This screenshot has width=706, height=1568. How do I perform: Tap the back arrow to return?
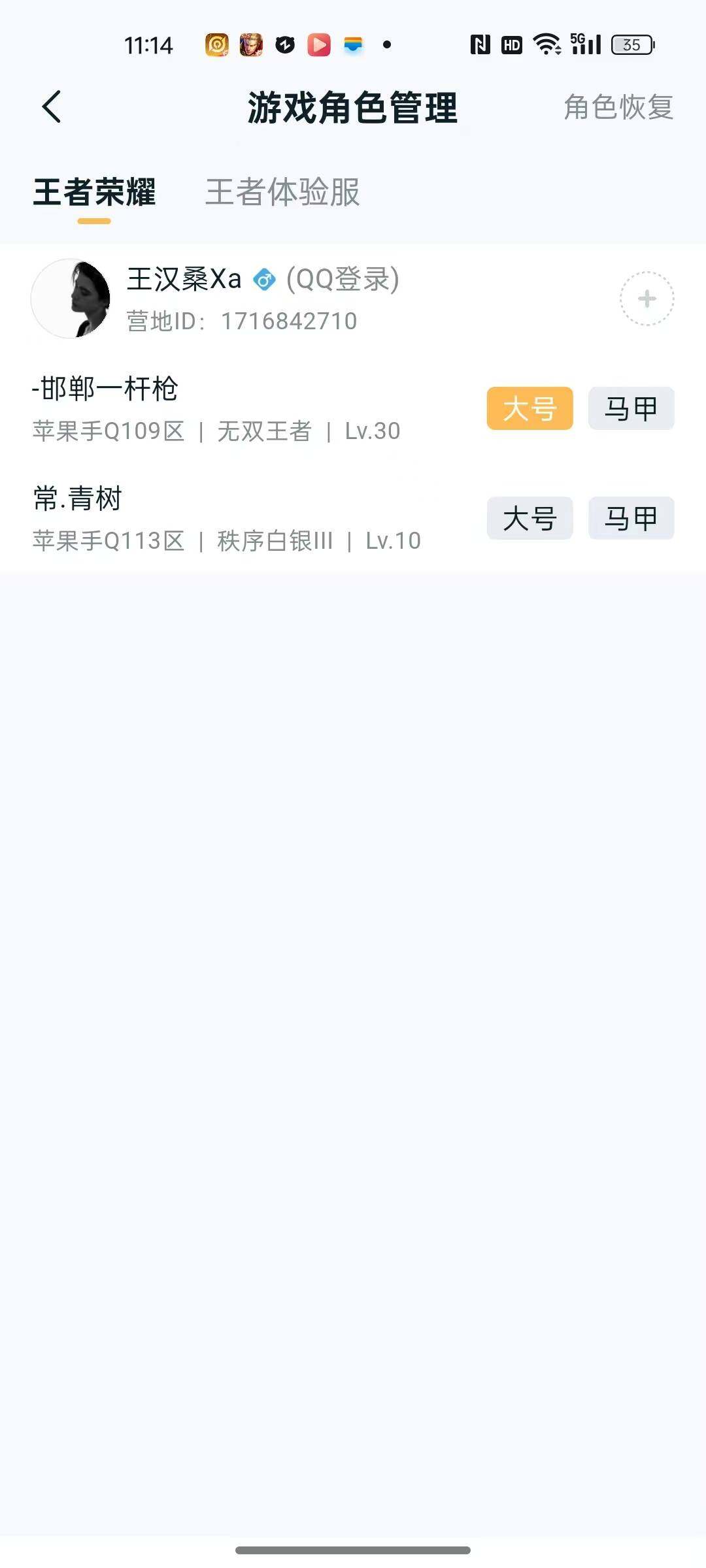(52, 108)
